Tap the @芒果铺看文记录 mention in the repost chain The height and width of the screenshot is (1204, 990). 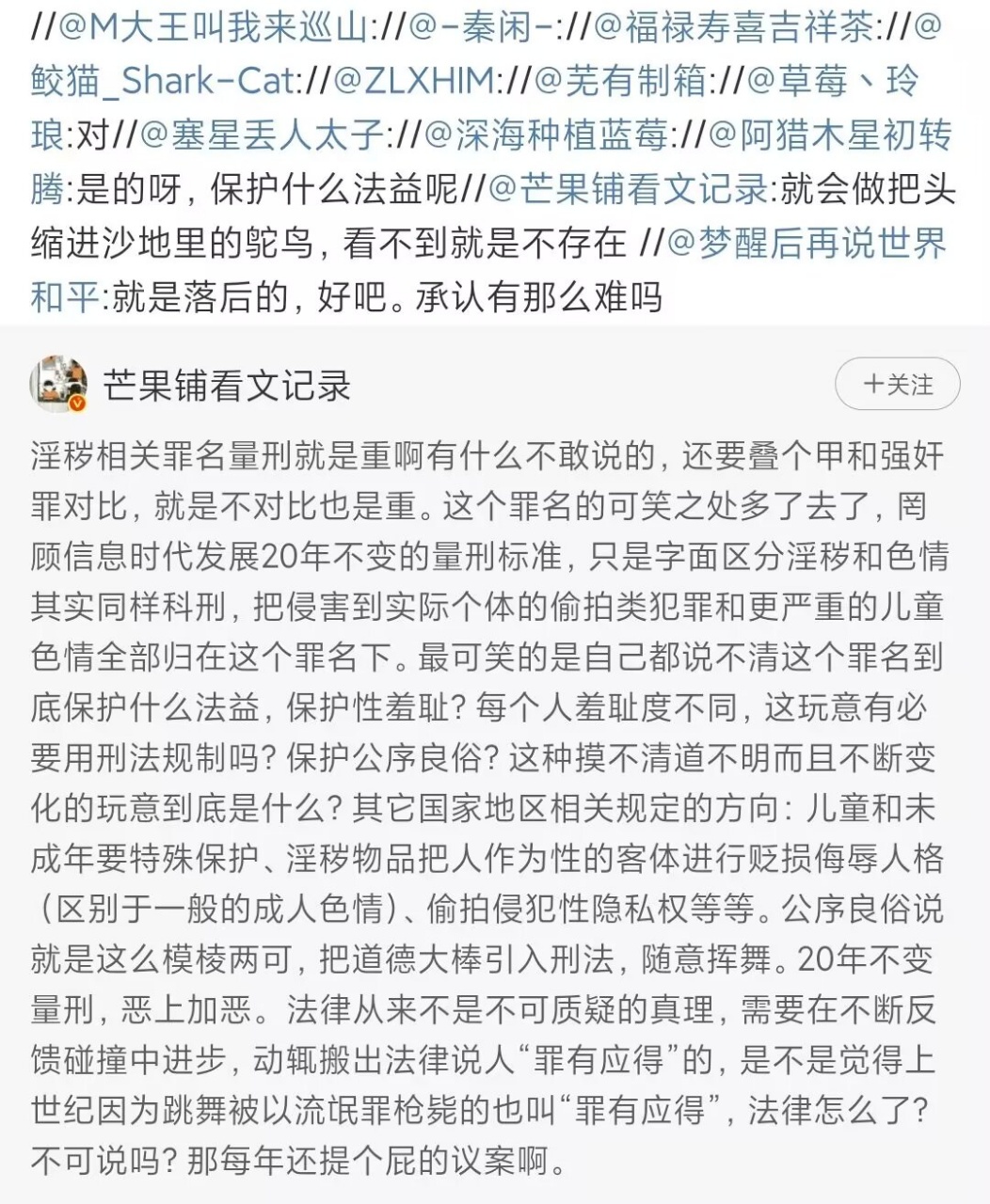629,190
